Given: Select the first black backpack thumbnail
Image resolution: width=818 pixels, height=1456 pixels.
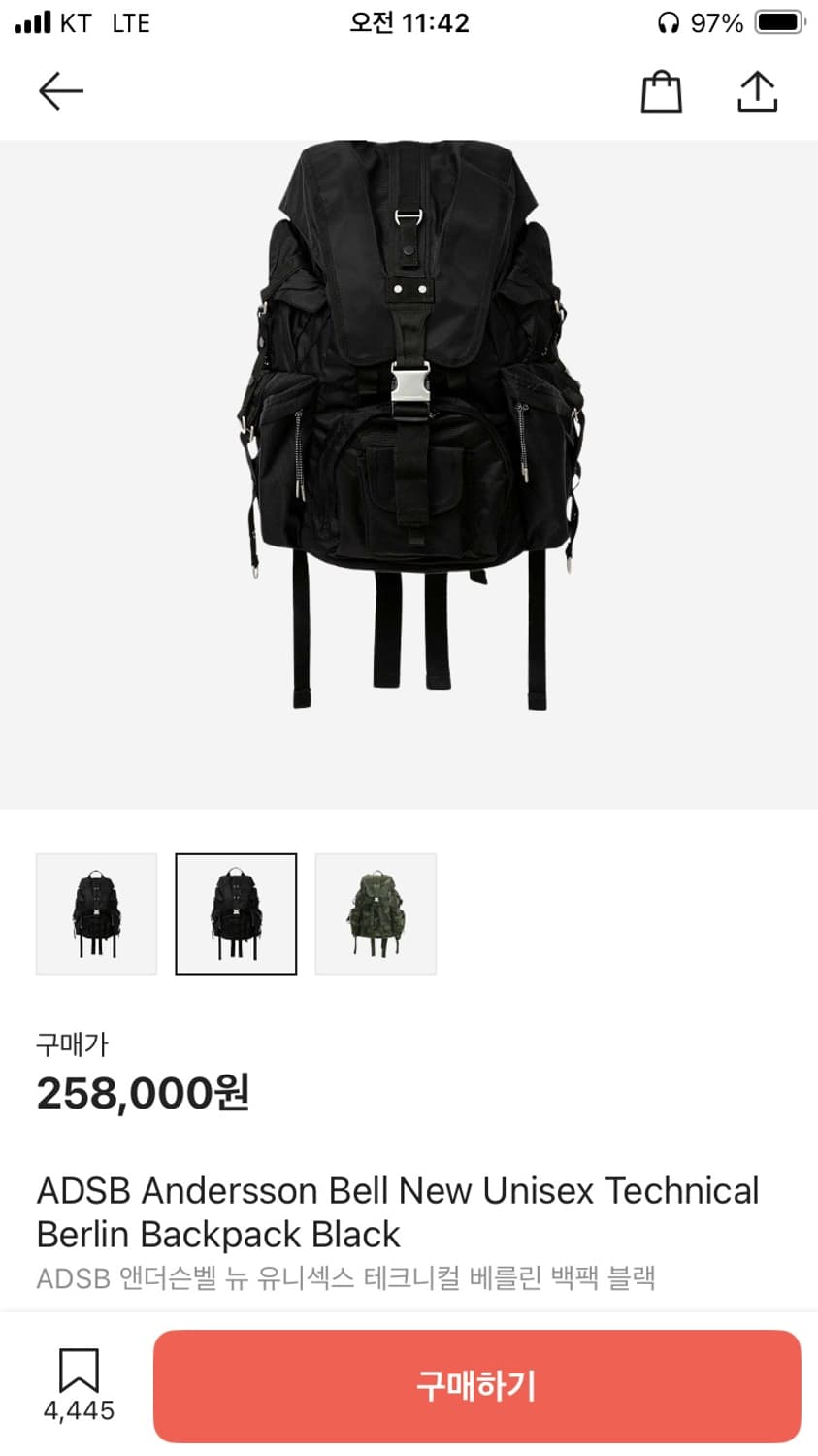Looking at the screenshot, I should pyautogui.click(x=96, y=913).
